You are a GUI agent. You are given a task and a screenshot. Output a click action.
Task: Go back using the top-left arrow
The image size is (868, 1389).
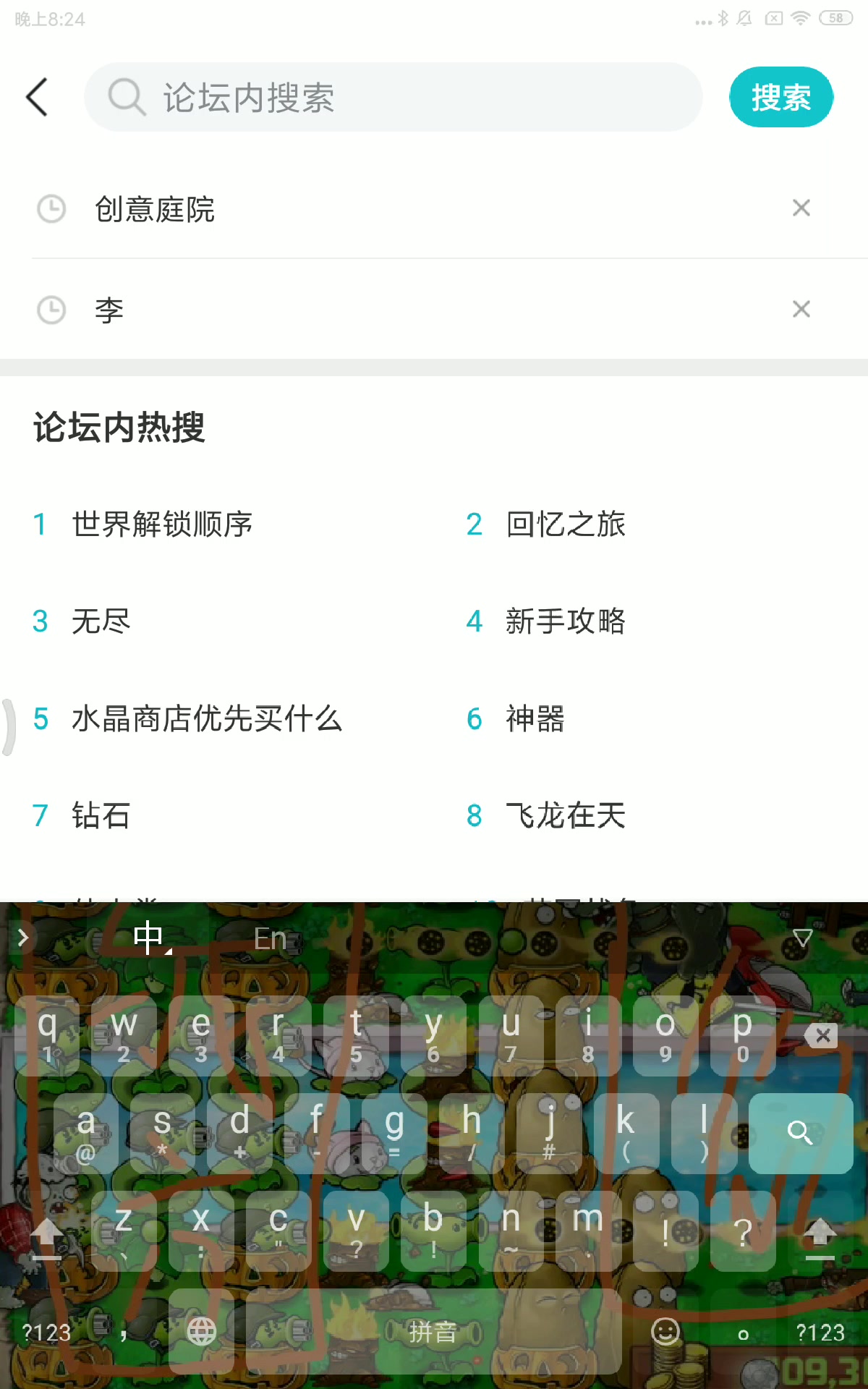(x=38, y=97)
